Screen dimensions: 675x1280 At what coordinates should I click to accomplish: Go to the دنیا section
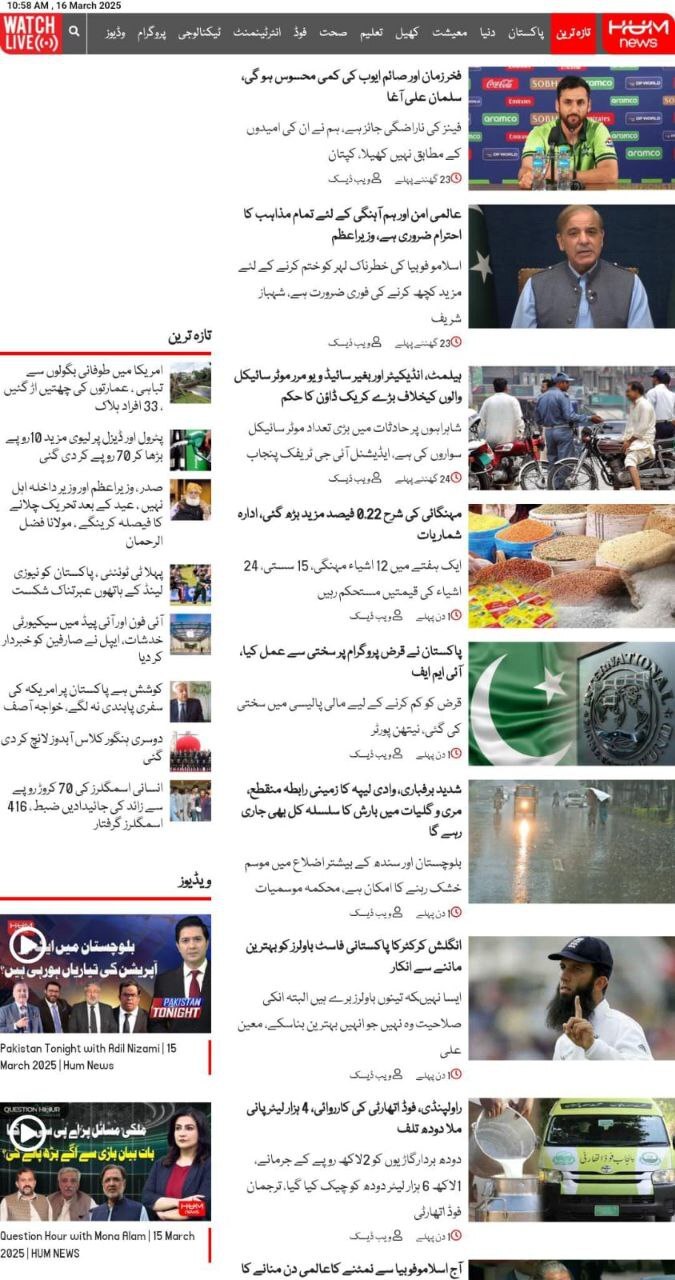click(484, 33)
